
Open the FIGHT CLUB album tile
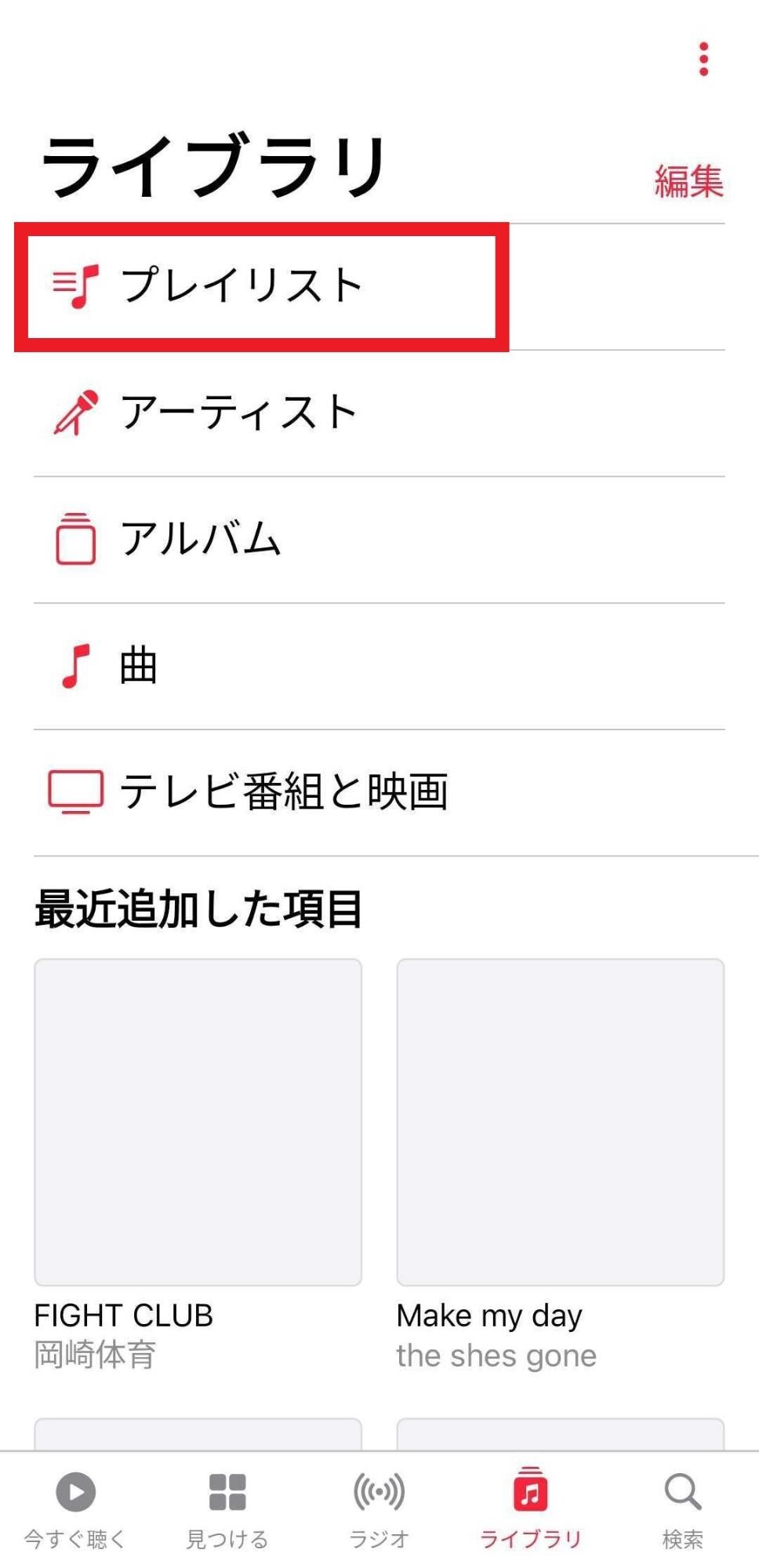point(198,1122)
